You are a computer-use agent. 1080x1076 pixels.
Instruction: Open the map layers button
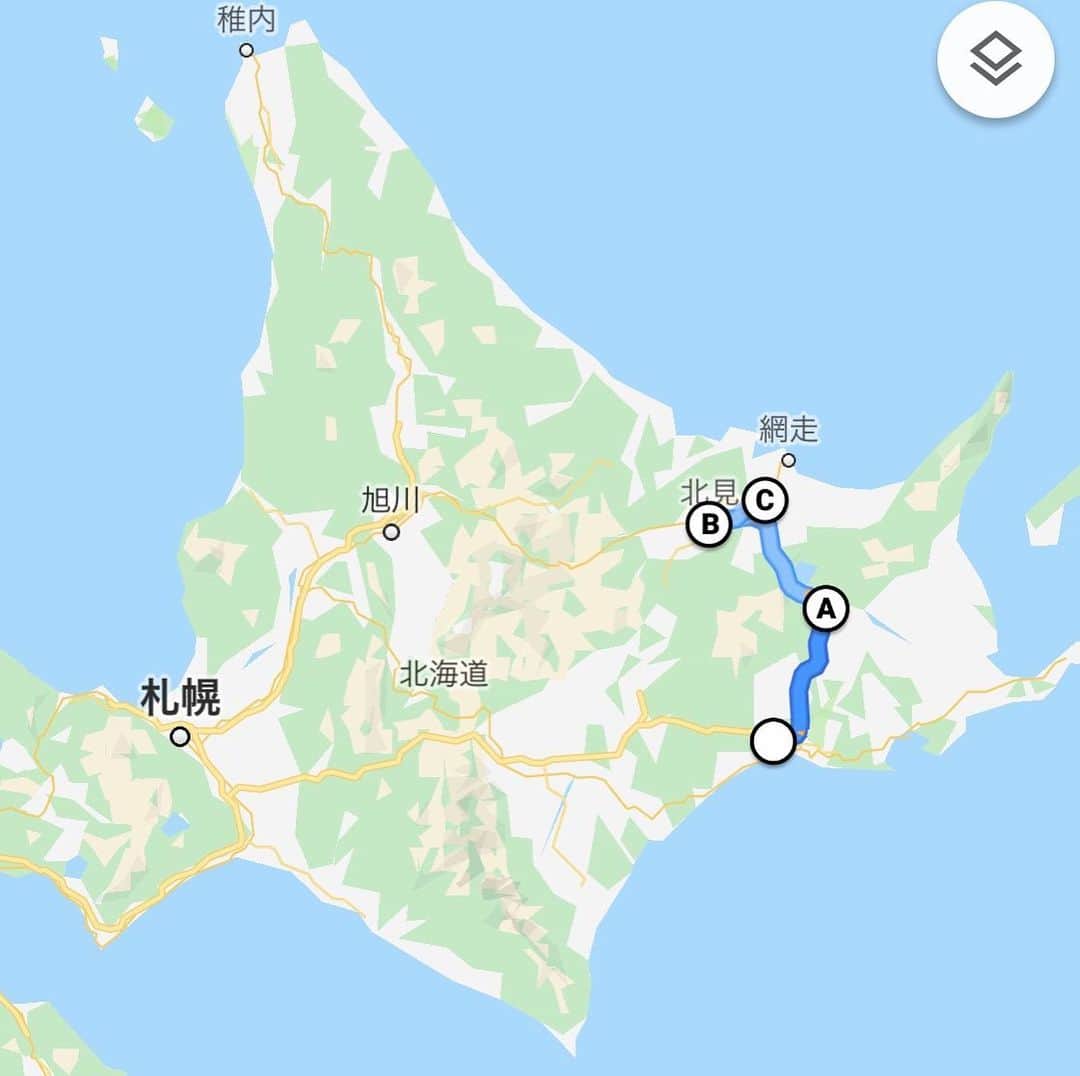pyautogui.click(x=995, y=61)
